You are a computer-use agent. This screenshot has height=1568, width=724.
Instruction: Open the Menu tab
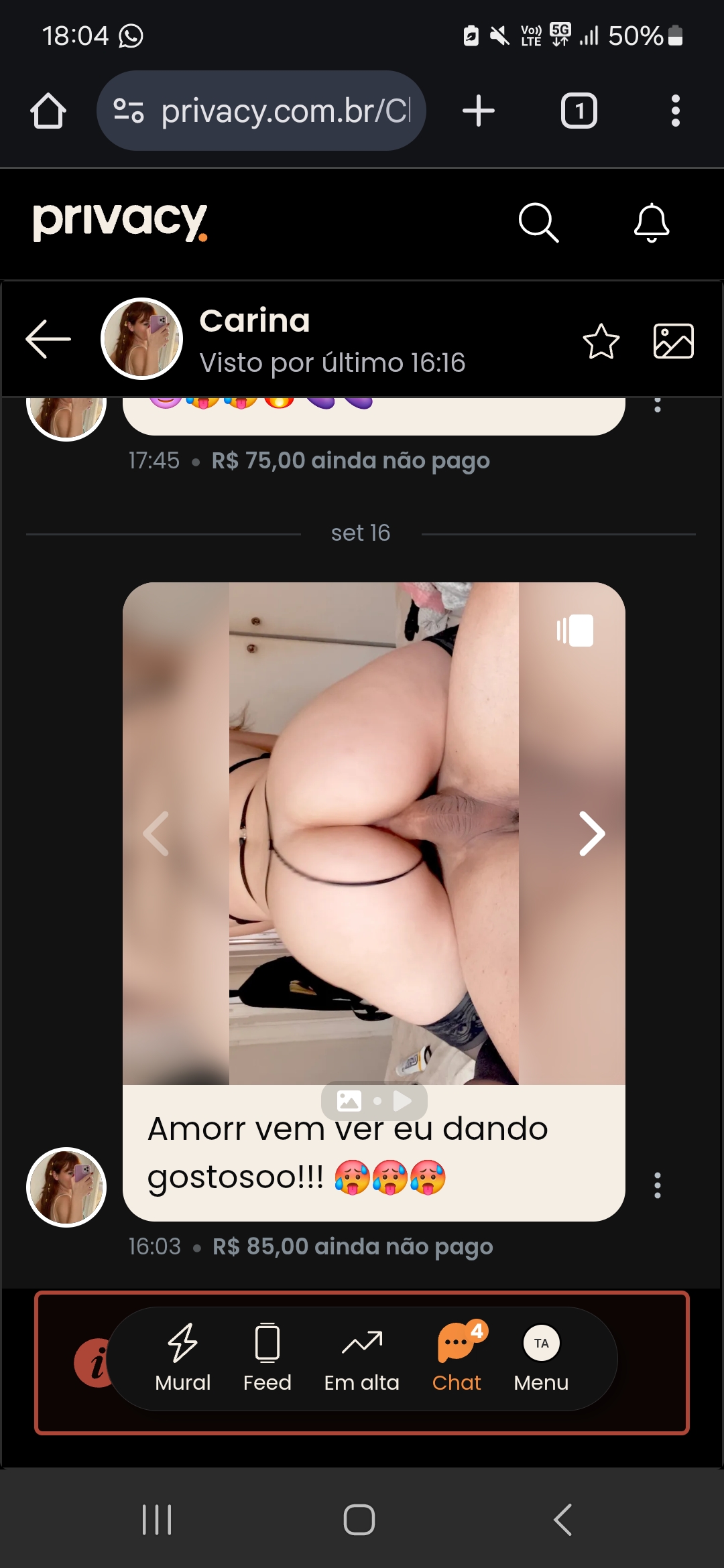pyautogui.click(x=541, y=1358)
